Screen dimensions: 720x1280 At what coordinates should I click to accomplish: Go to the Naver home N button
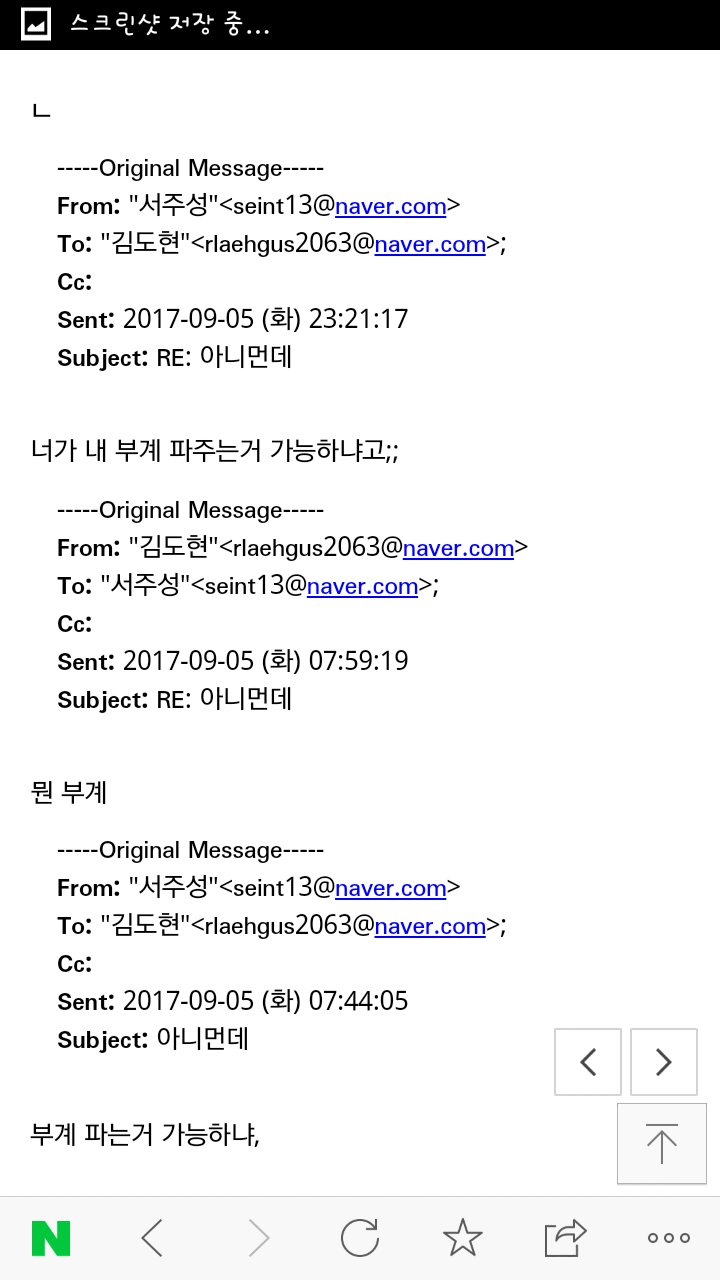click(x=51, y=1238)
